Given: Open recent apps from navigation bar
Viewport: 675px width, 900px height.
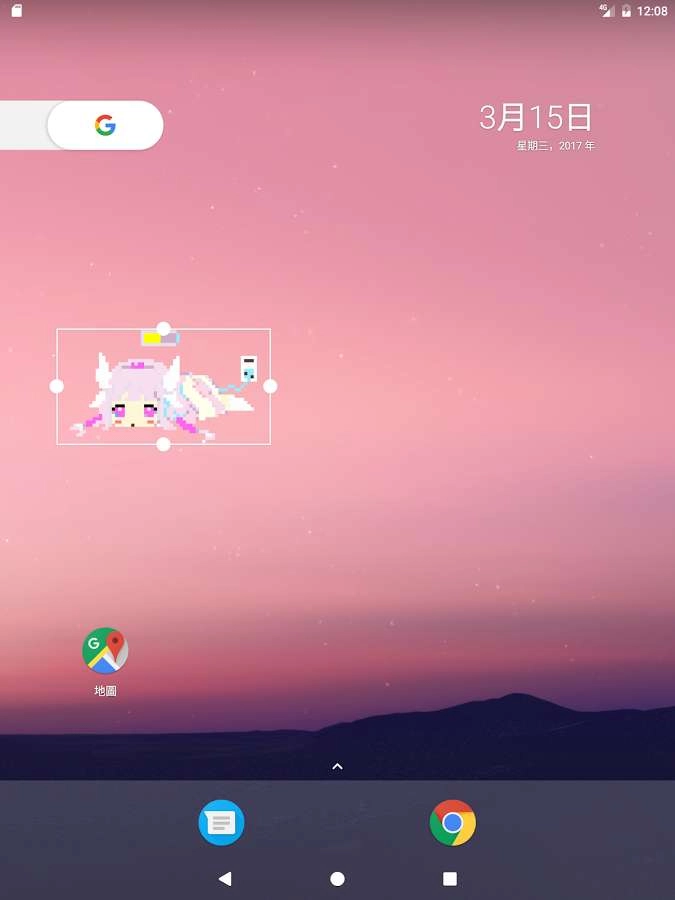Looking at the screenshot, I should (450, 879).
